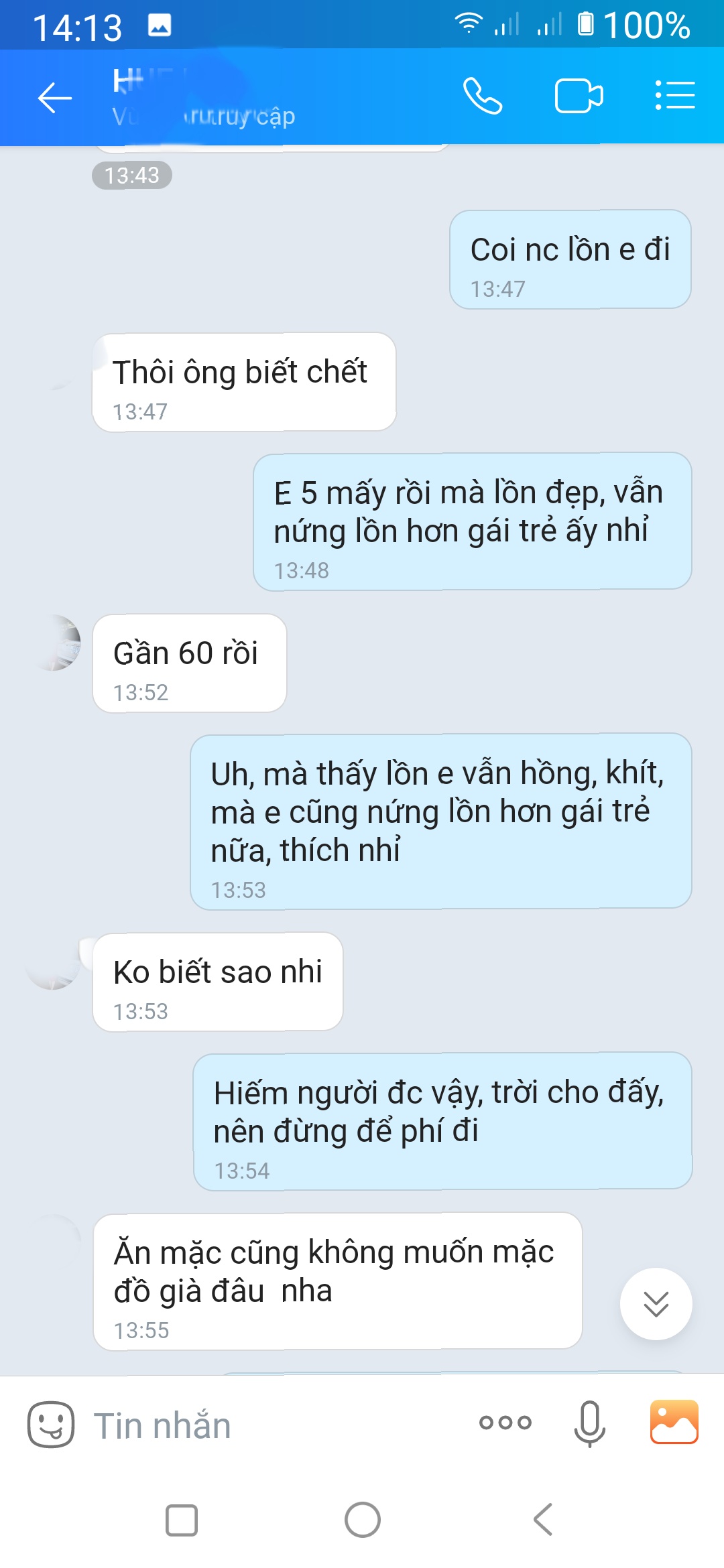The width and height of the screenshot is (724, 1568).
Task: Start a voice call
Action: (x=482, y=96)
